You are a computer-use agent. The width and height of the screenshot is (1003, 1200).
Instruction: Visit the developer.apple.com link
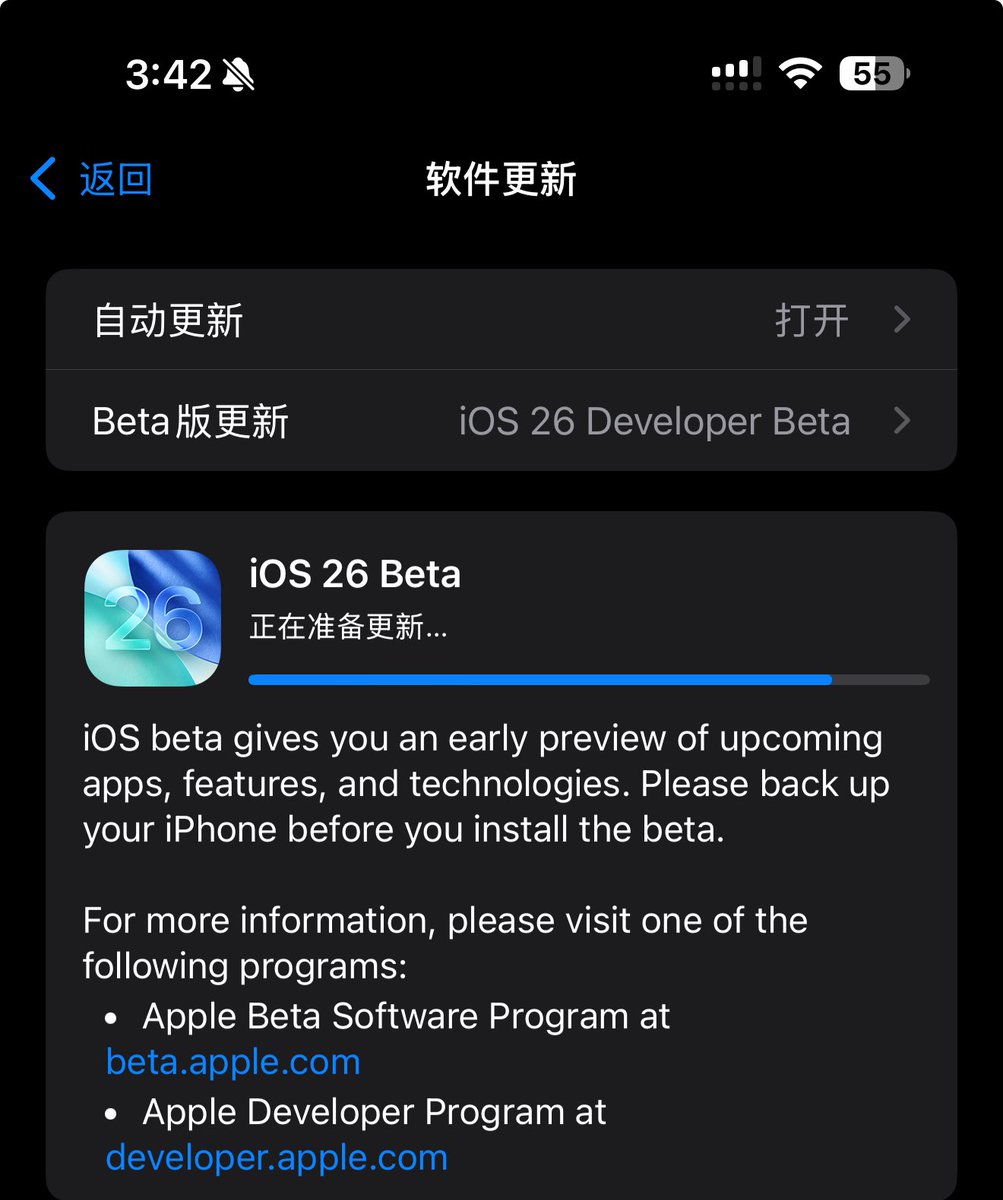(276, 1158)
